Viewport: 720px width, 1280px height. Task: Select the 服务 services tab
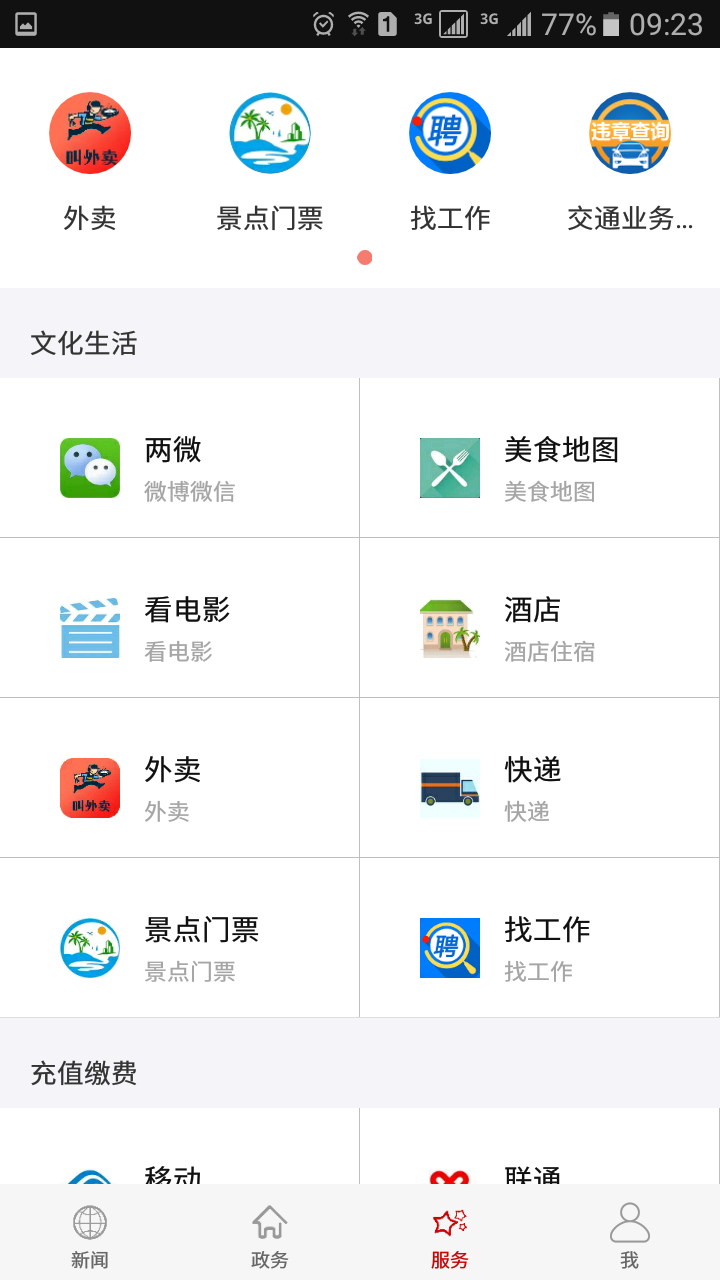click(450, 1232)
